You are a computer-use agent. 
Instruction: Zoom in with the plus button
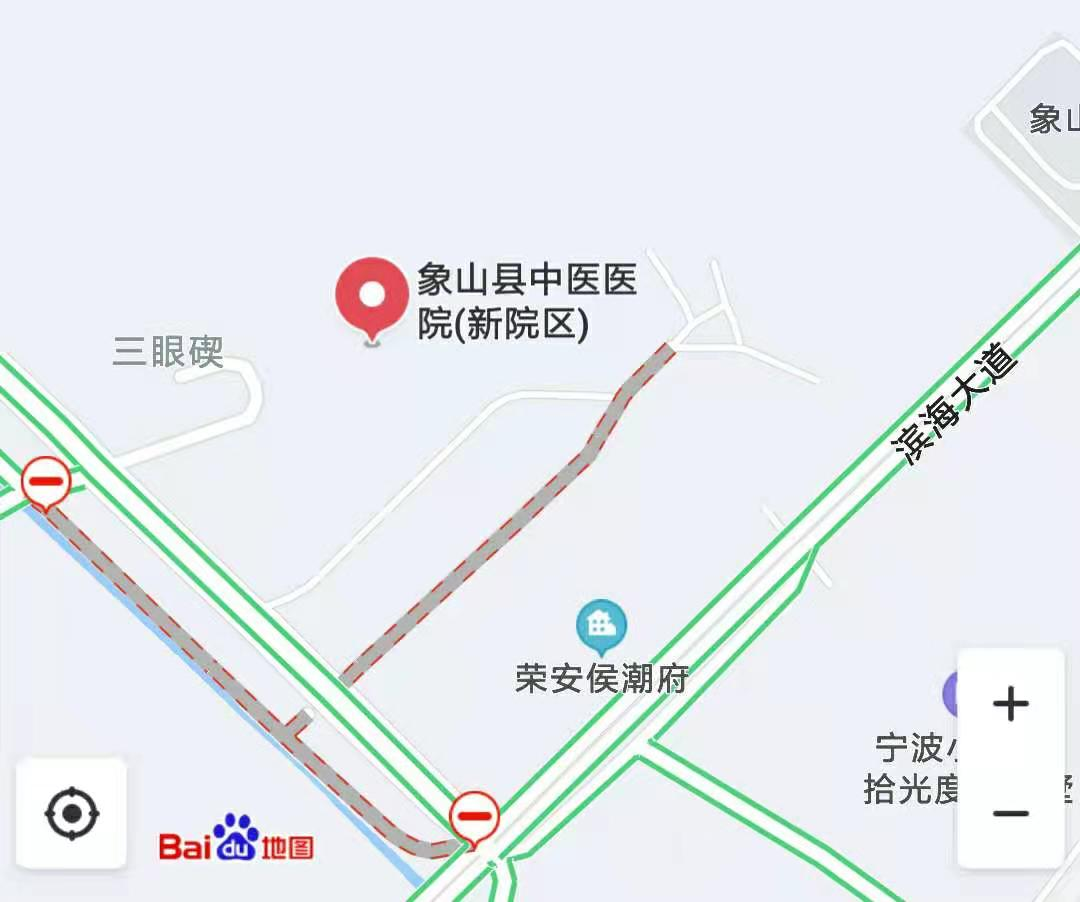[1010, 705]
